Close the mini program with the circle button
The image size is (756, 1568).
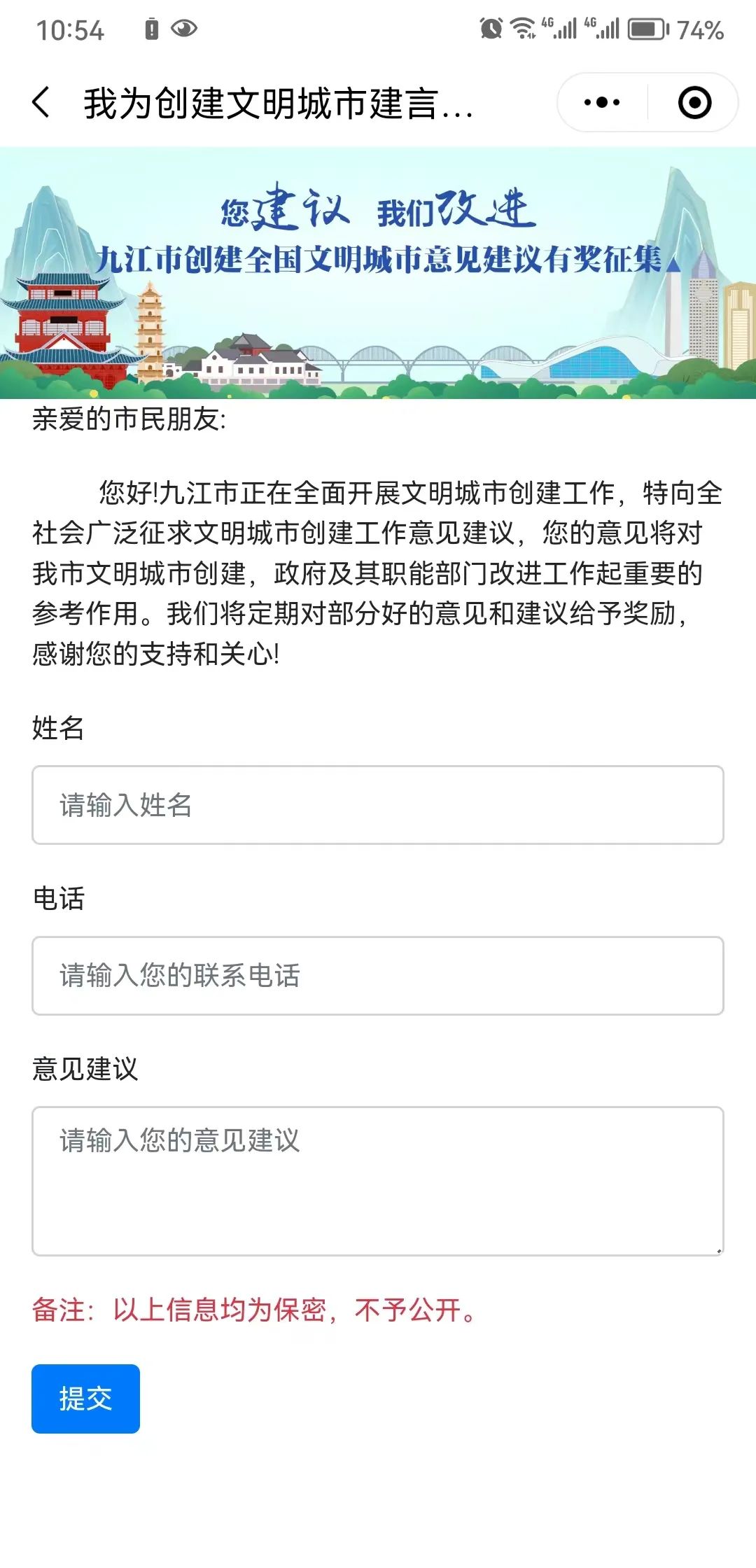click(x=694, y=102)
